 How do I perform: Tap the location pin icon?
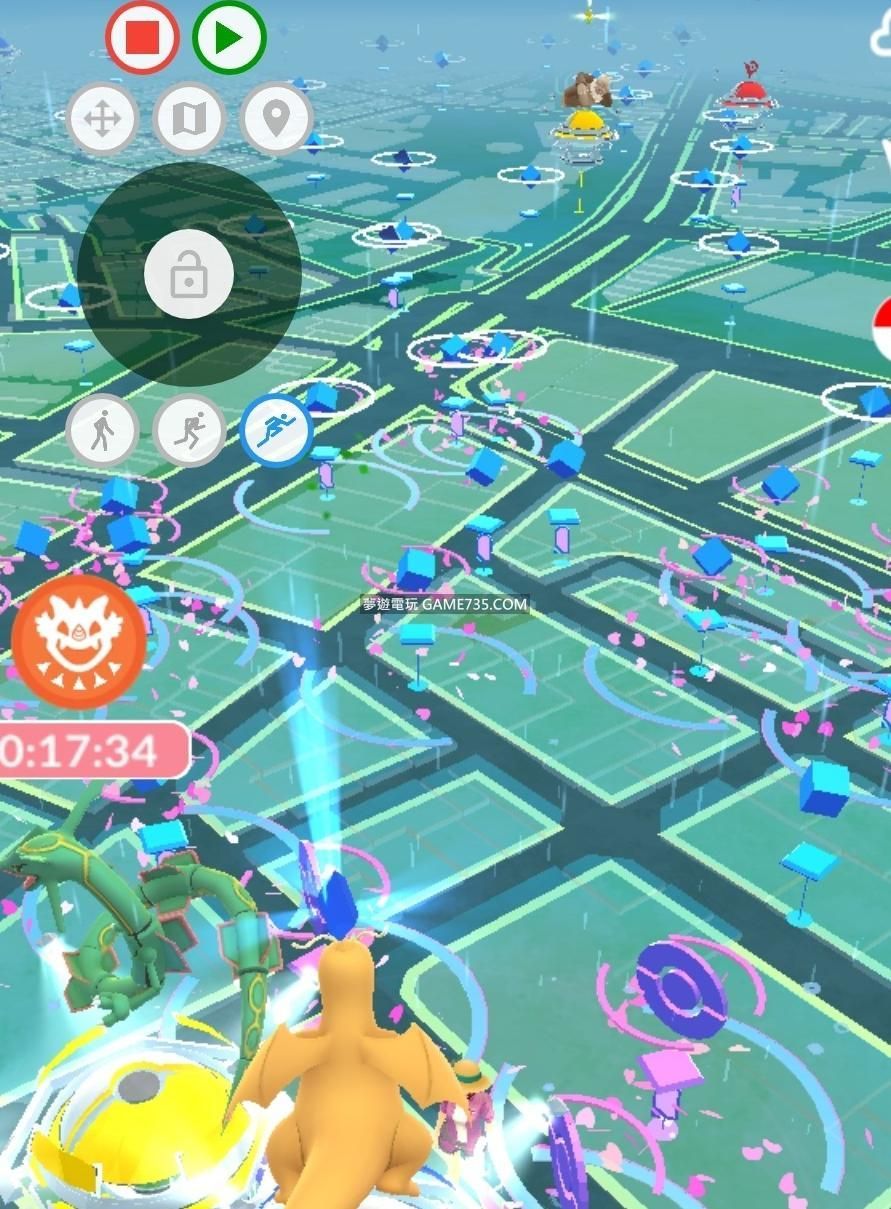(276, 119)
